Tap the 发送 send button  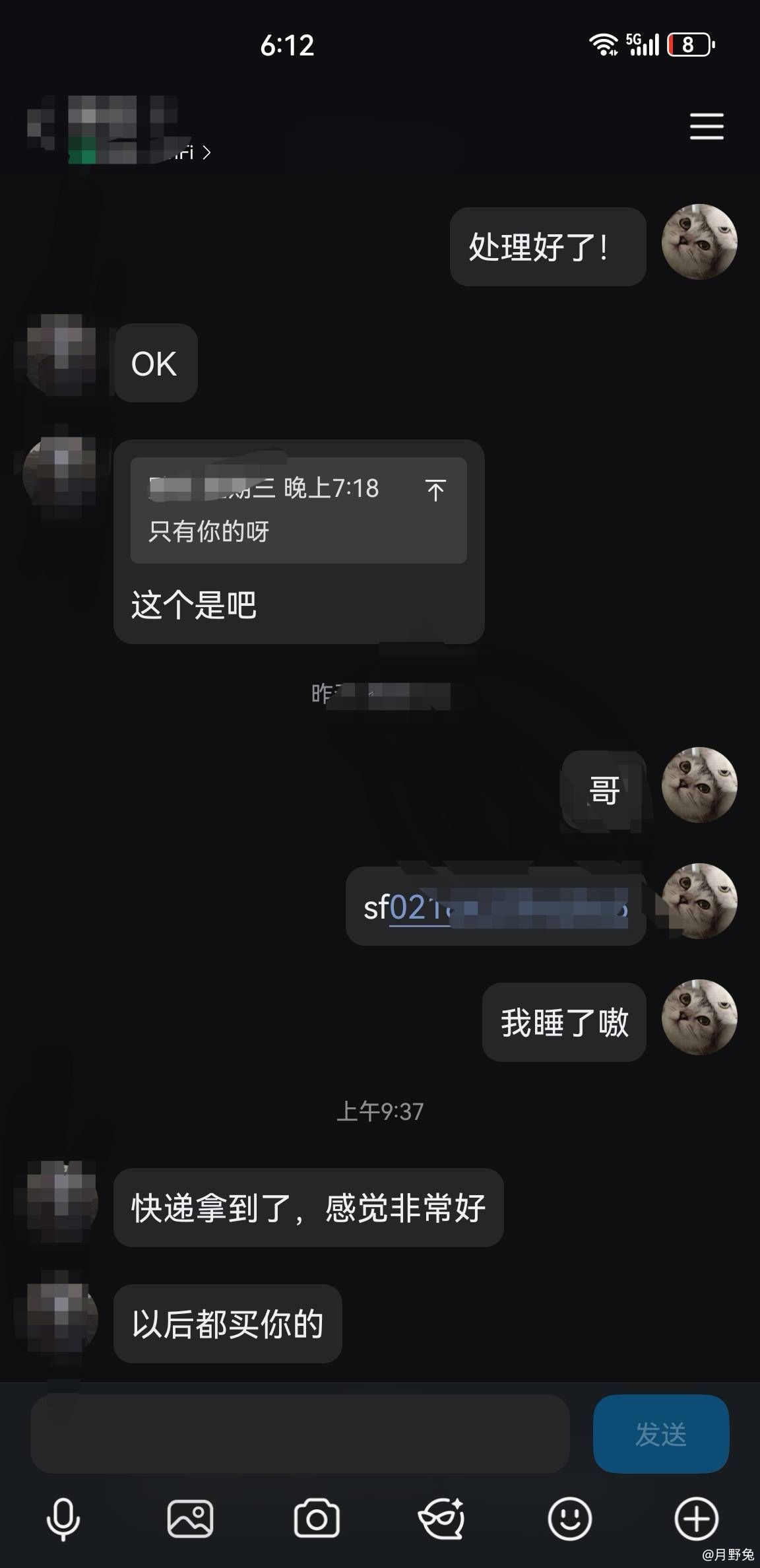point(661,1433)
